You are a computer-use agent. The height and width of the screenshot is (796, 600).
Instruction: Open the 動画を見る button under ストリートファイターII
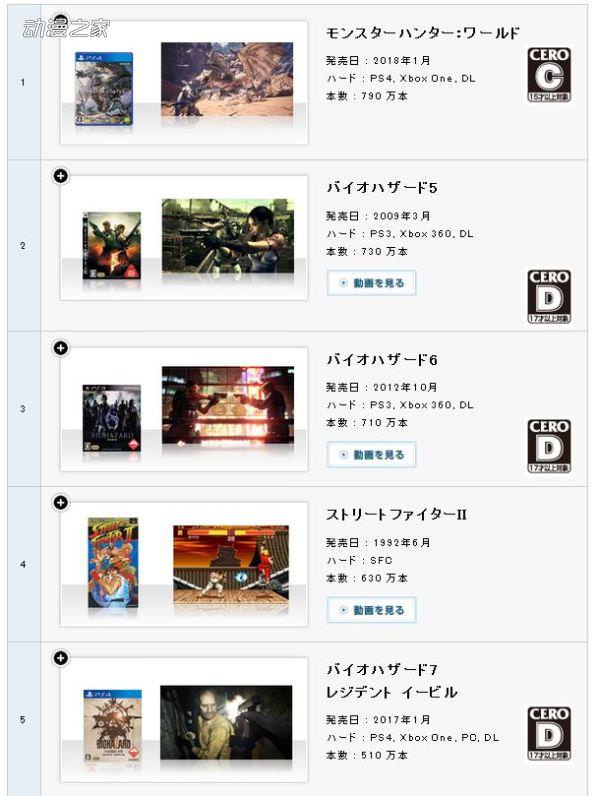(371, 610)
